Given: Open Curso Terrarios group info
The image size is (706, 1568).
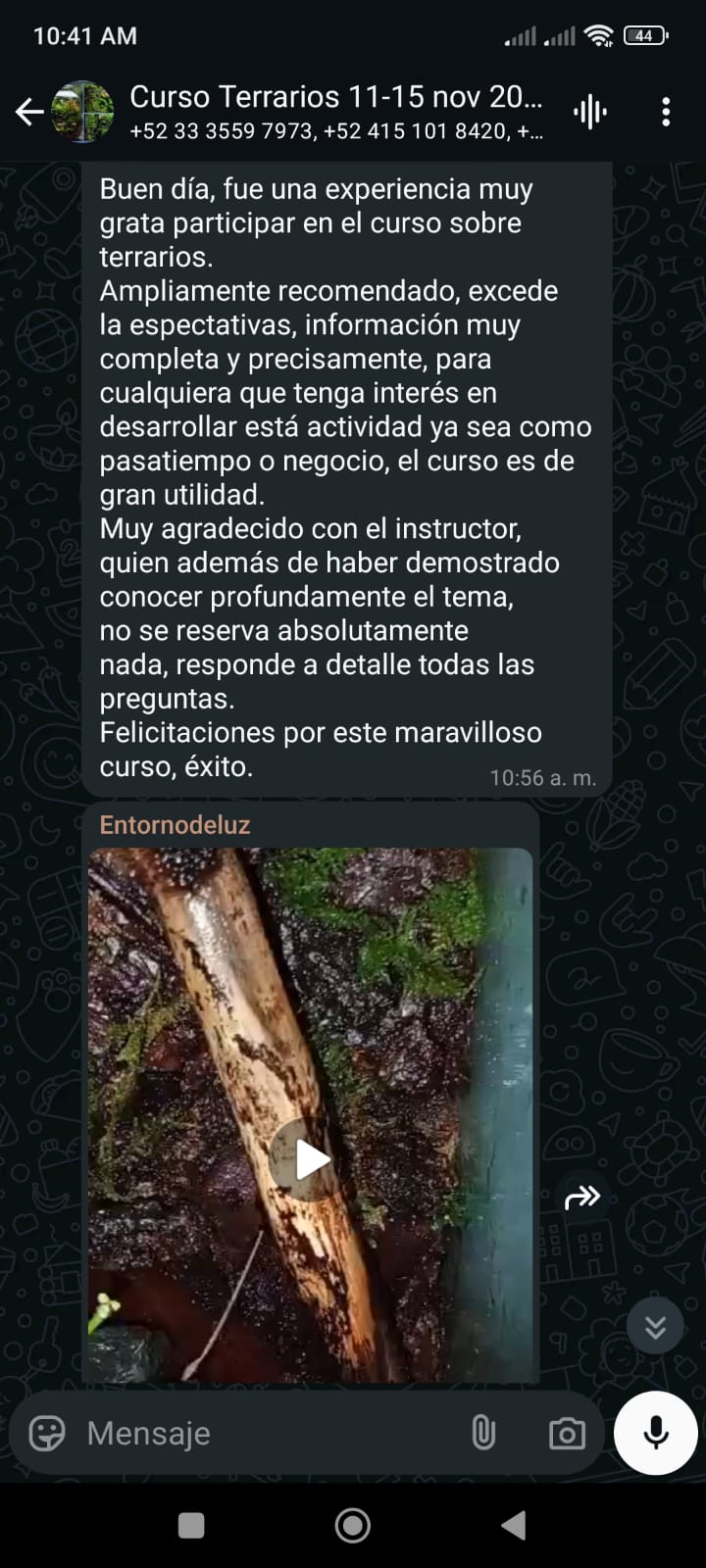Looking at the screenshot, I should point(333,112).
